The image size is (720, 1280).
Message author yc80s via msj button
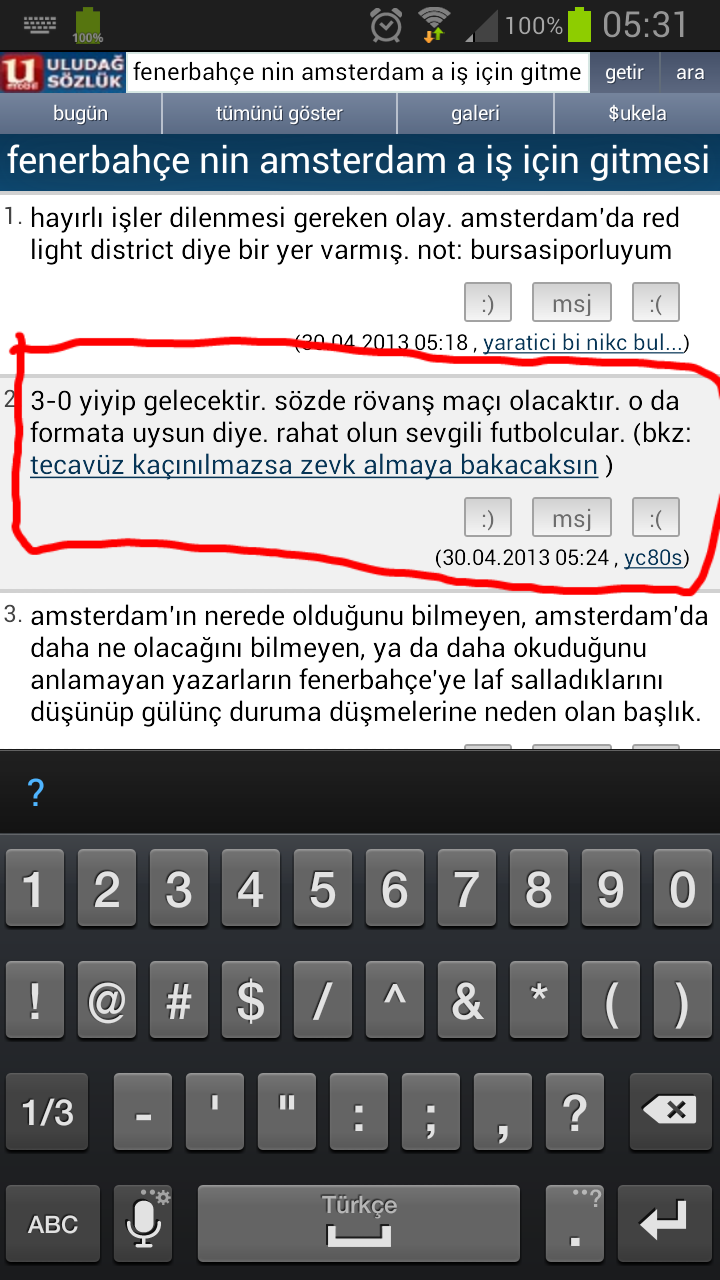click(571, 518)
